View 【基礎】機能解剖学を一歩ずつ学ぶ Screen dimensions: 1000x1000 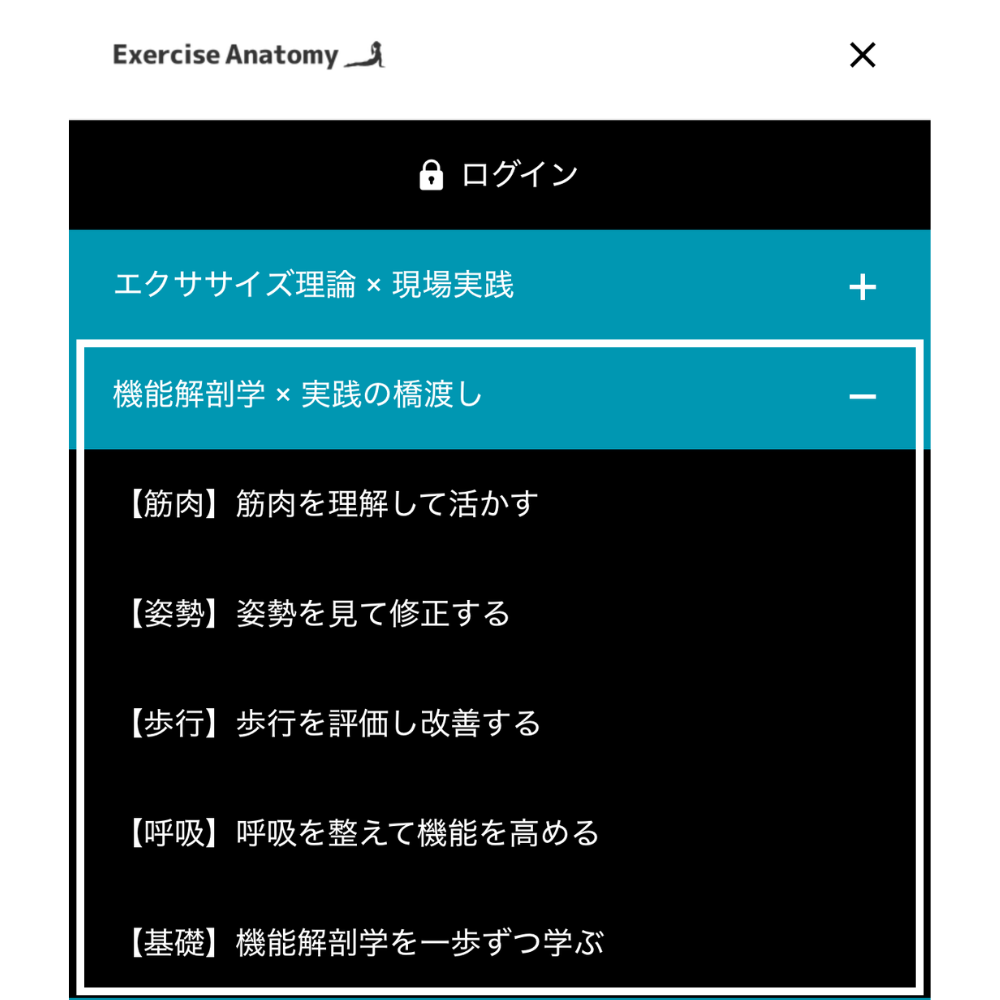pyautogui.click(x=365, y=942)
